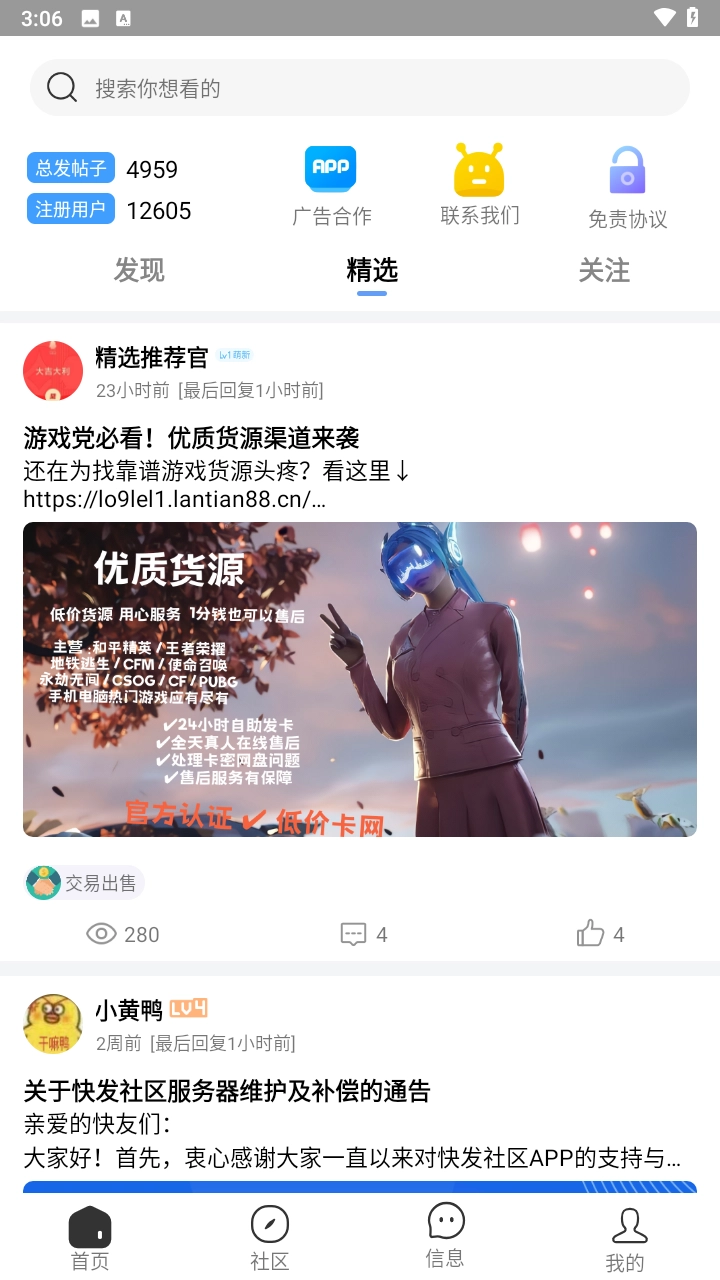Like 精选推荐官's post

click(600, 934)
